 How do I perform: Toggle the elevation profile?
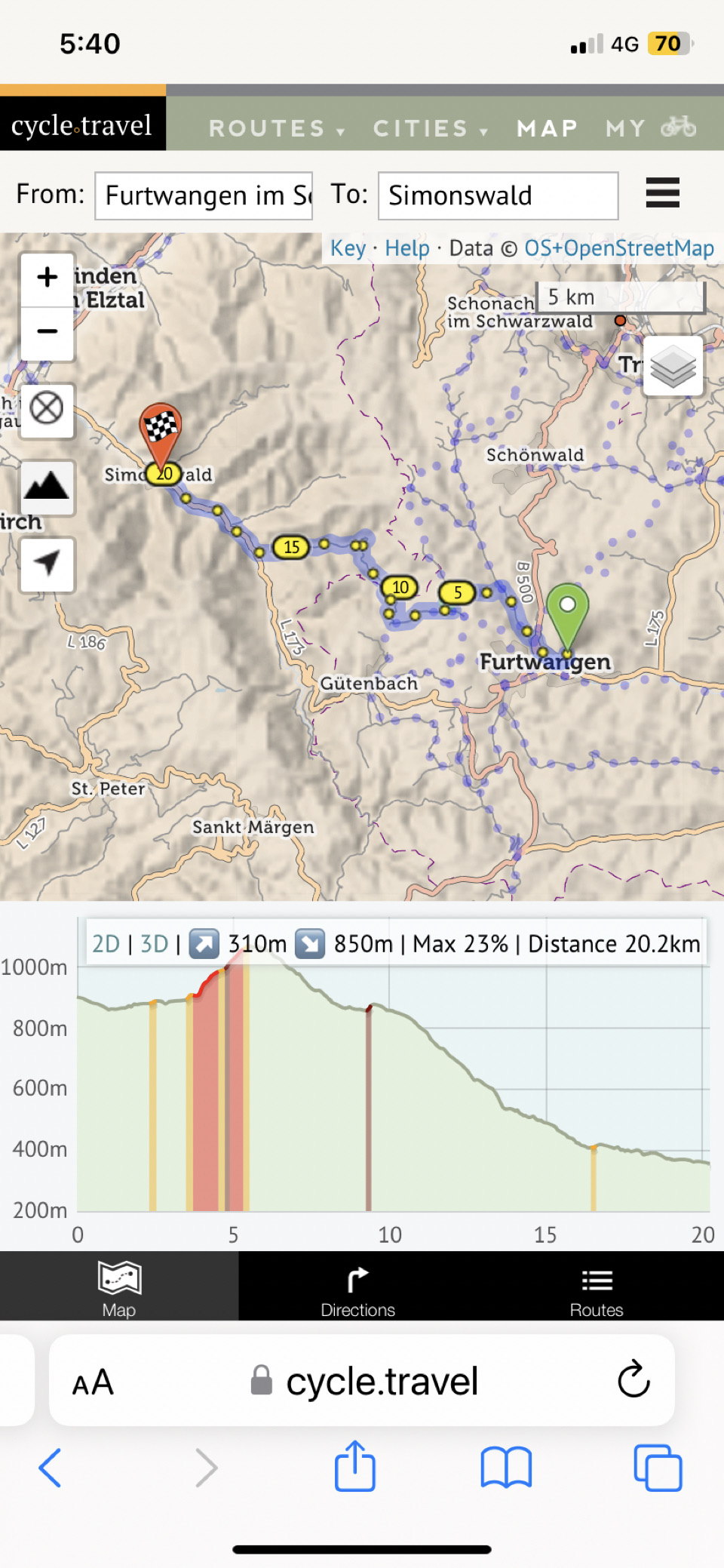[x=47, y=487]
